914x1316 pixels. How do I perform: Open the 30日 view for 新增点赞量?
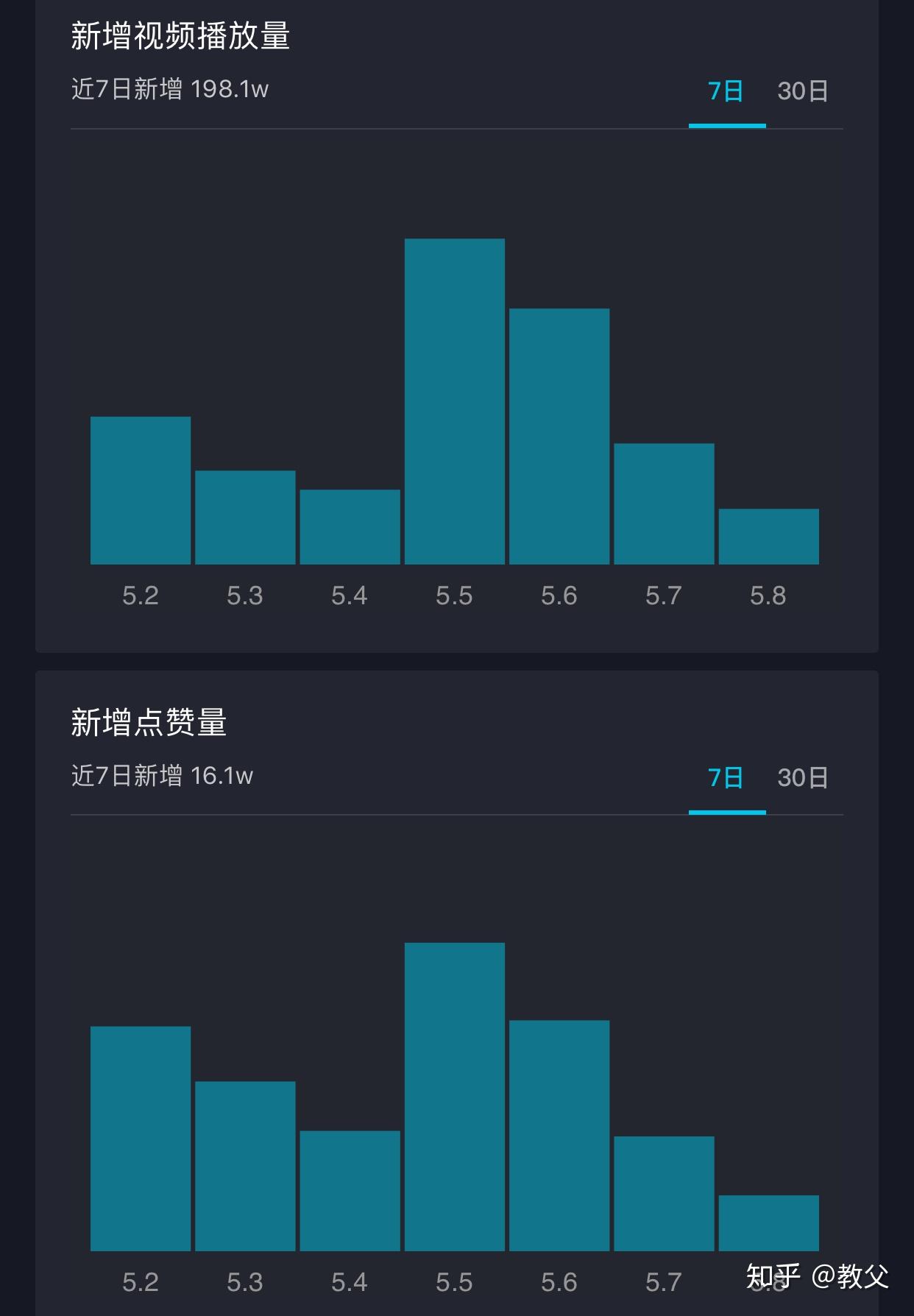[x=801, y=777]
